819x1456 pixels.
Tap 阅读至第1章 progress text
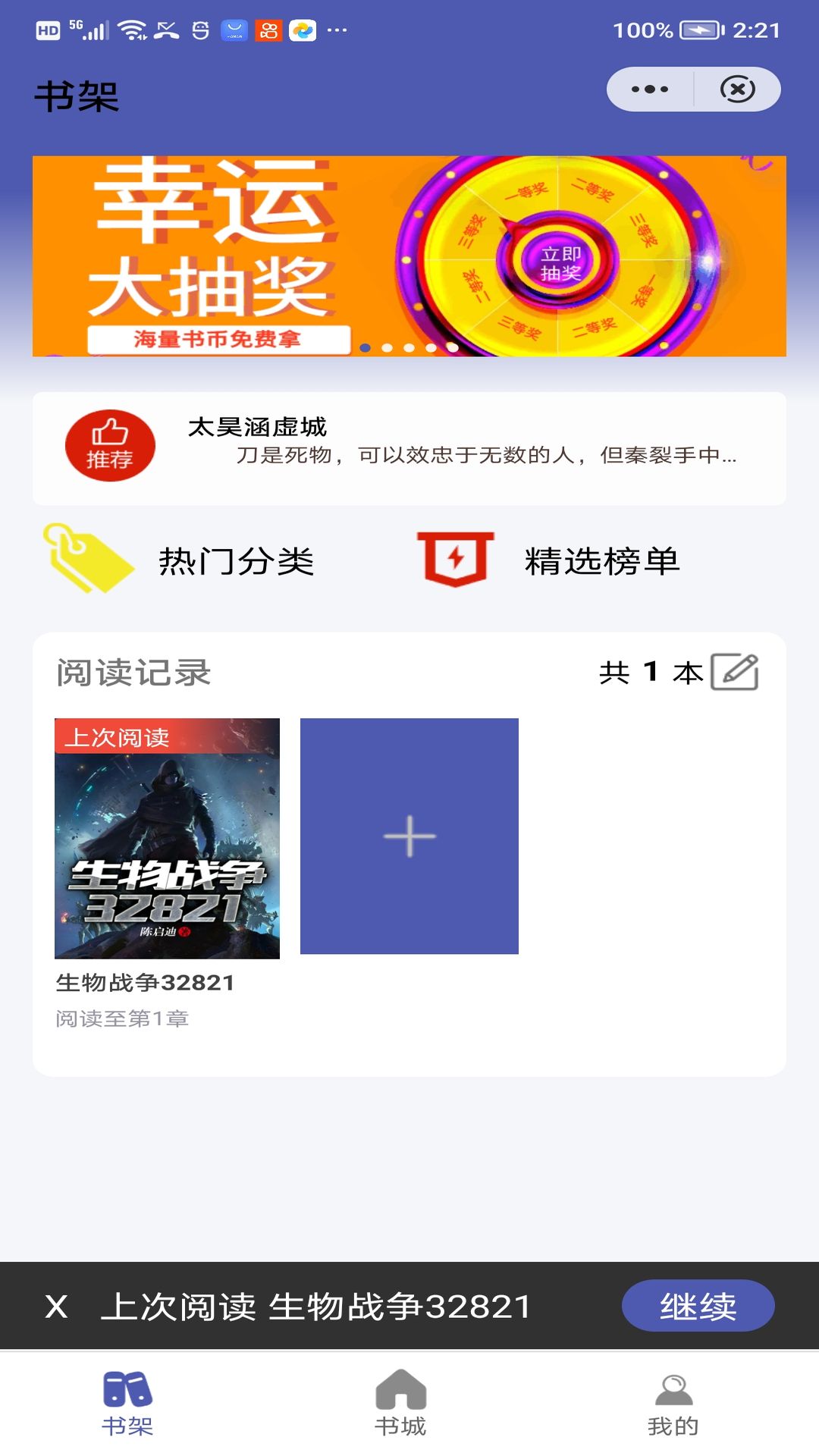click(122, 1020)
